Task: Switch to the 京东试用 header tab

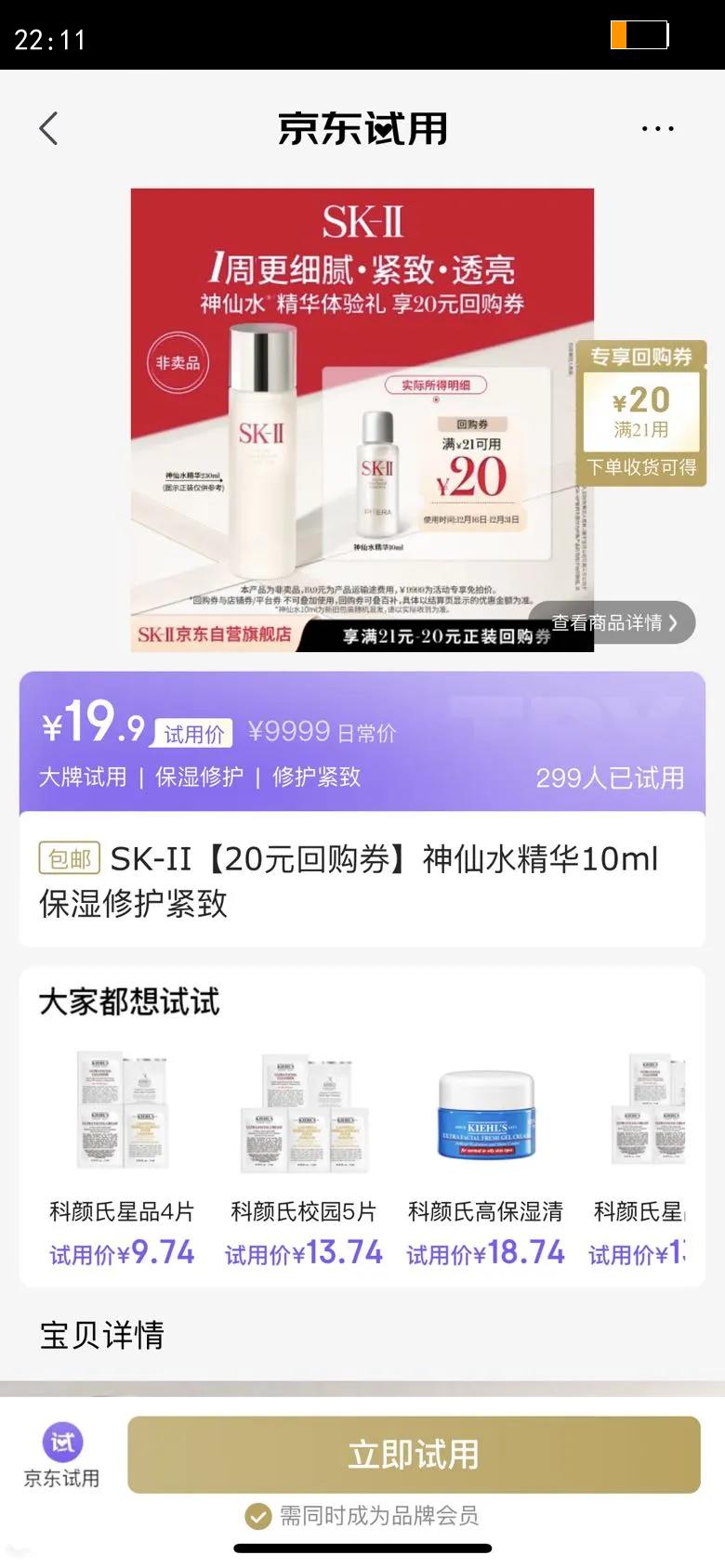Action: 362,128
